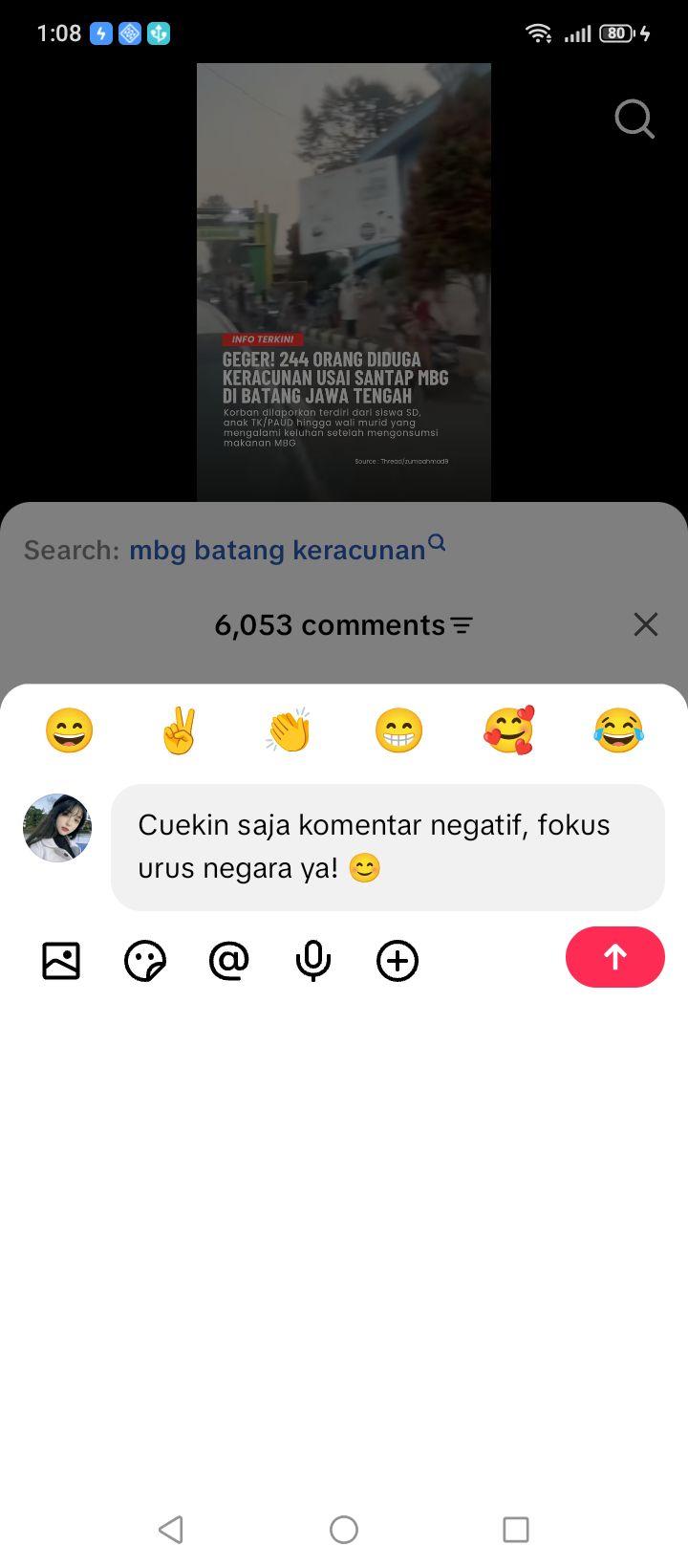Viewport: 688px width, 1568px height.
Task: Insert the victory hand emoji
Action: pos(180,731)
